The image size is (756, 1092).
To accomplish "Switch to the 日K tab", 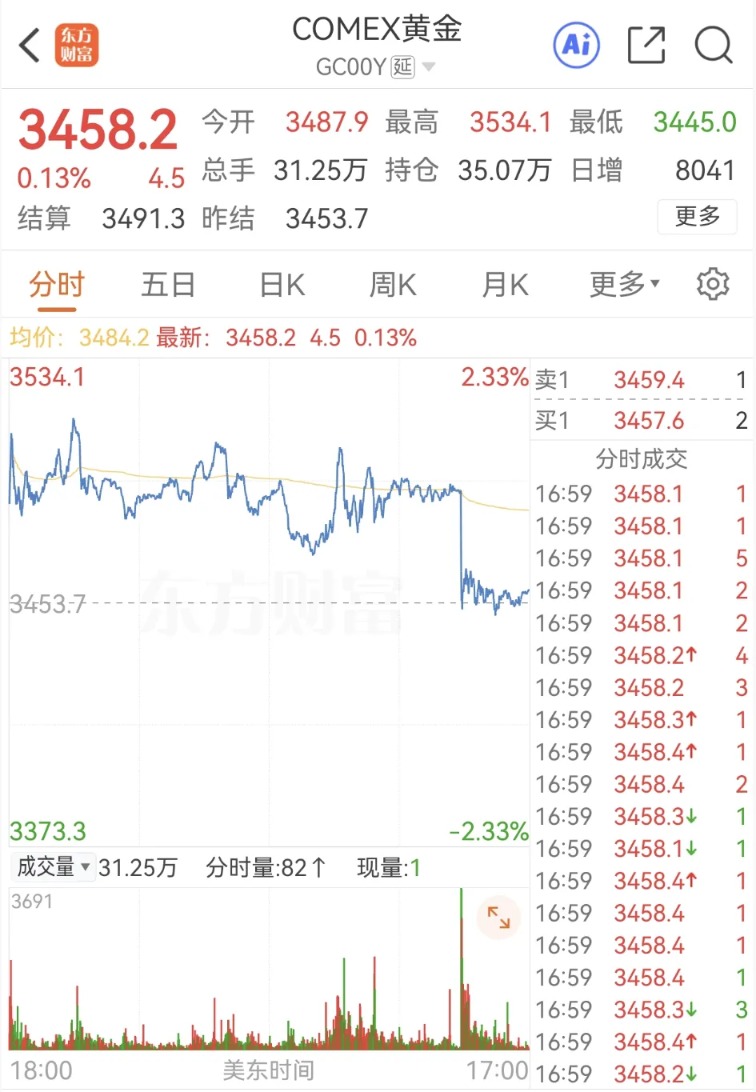I will 280,283.
